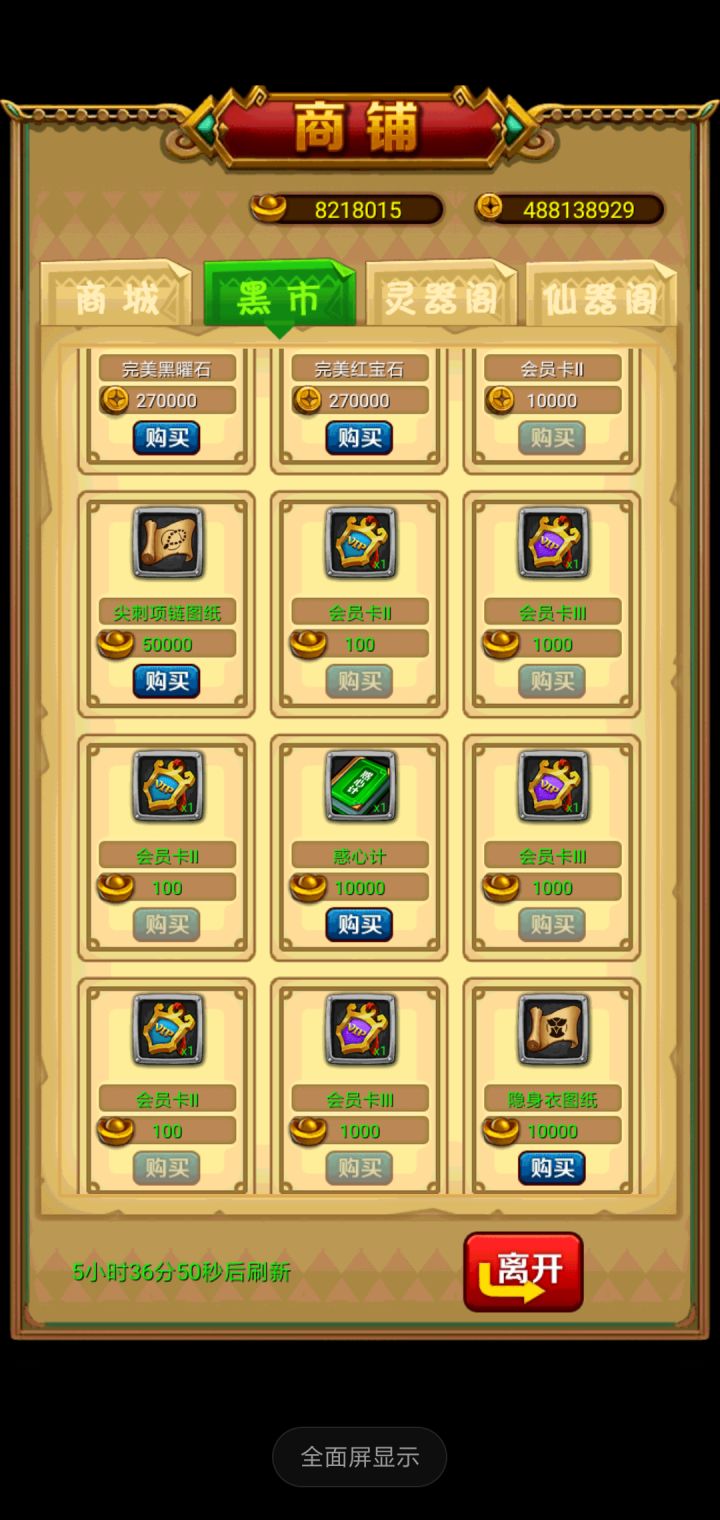The image size is (720, 1520).
Task: Click 购买 under 隐身衣图纸
Action: pos(551,1167)
